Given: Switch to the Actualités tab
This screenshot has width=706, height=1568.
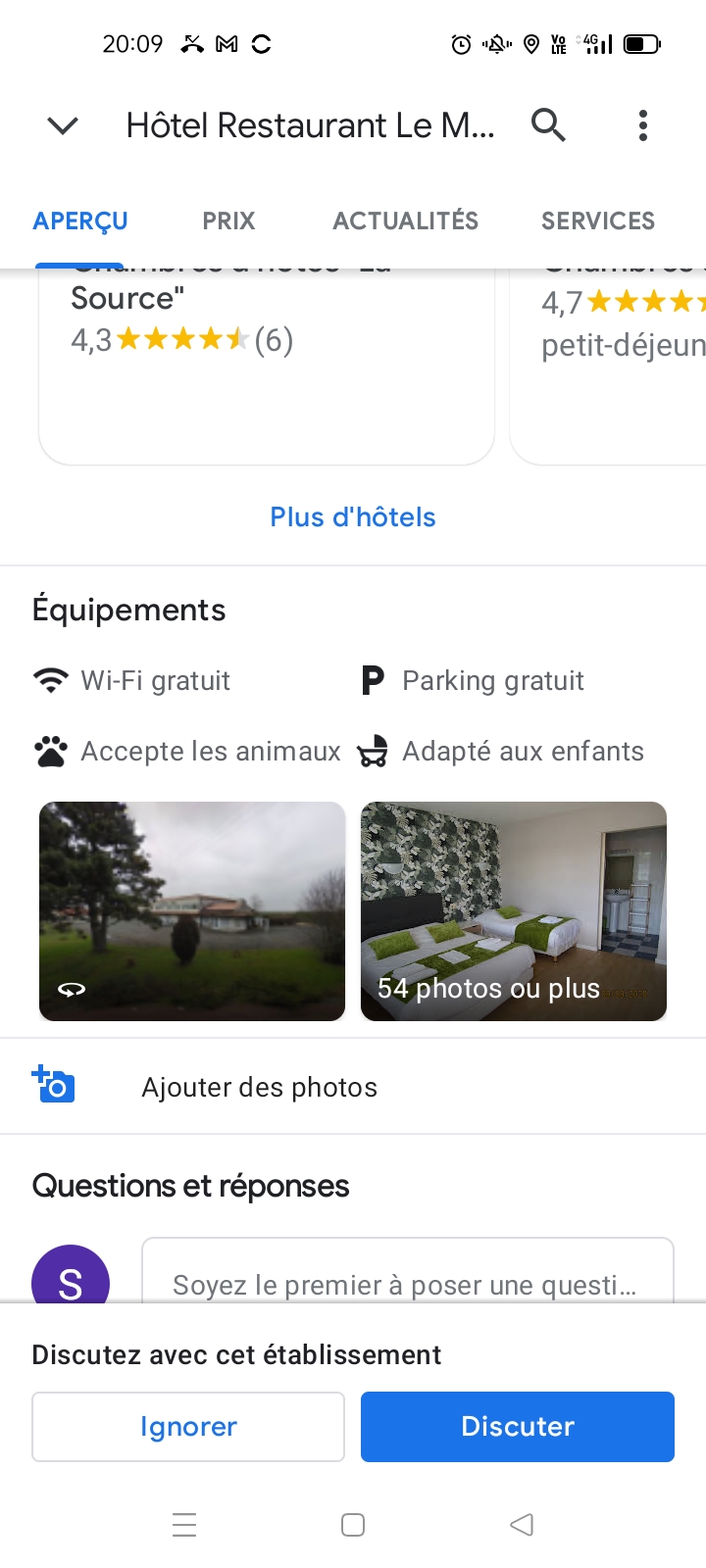Looking at the screenshot, I should [405, 221].
